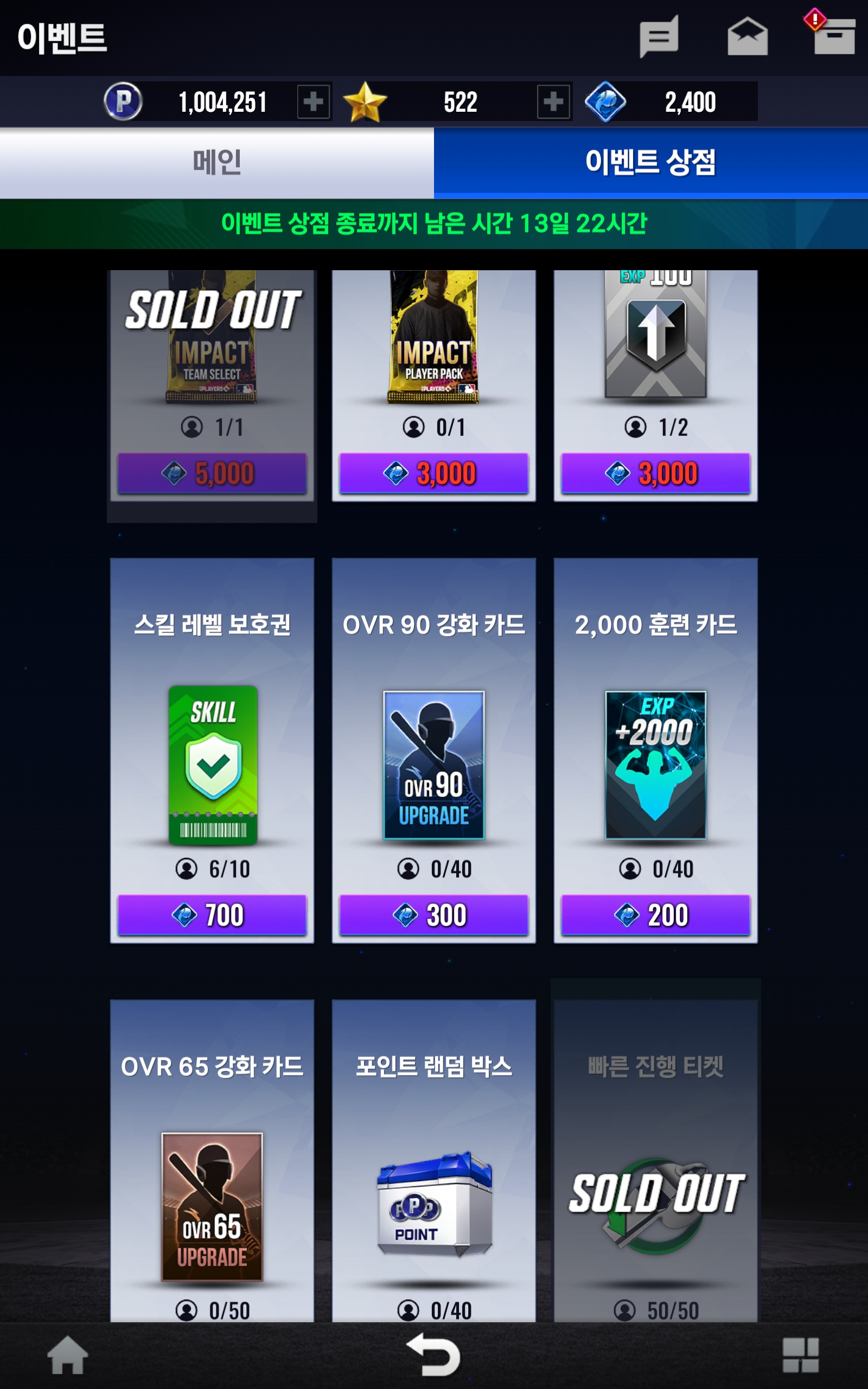
Task: Select the 이벤트 상점 tab
Action: (651, 162)
